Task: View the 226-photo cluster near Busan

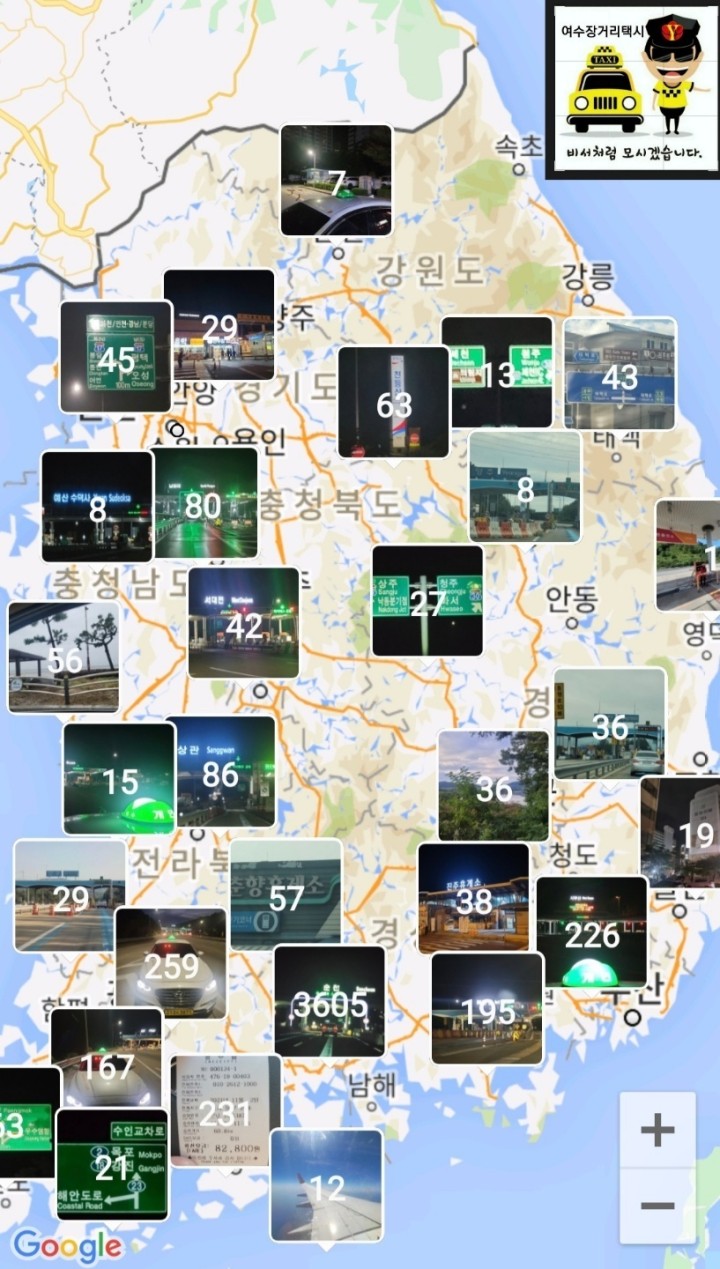Action: point(592,933)
